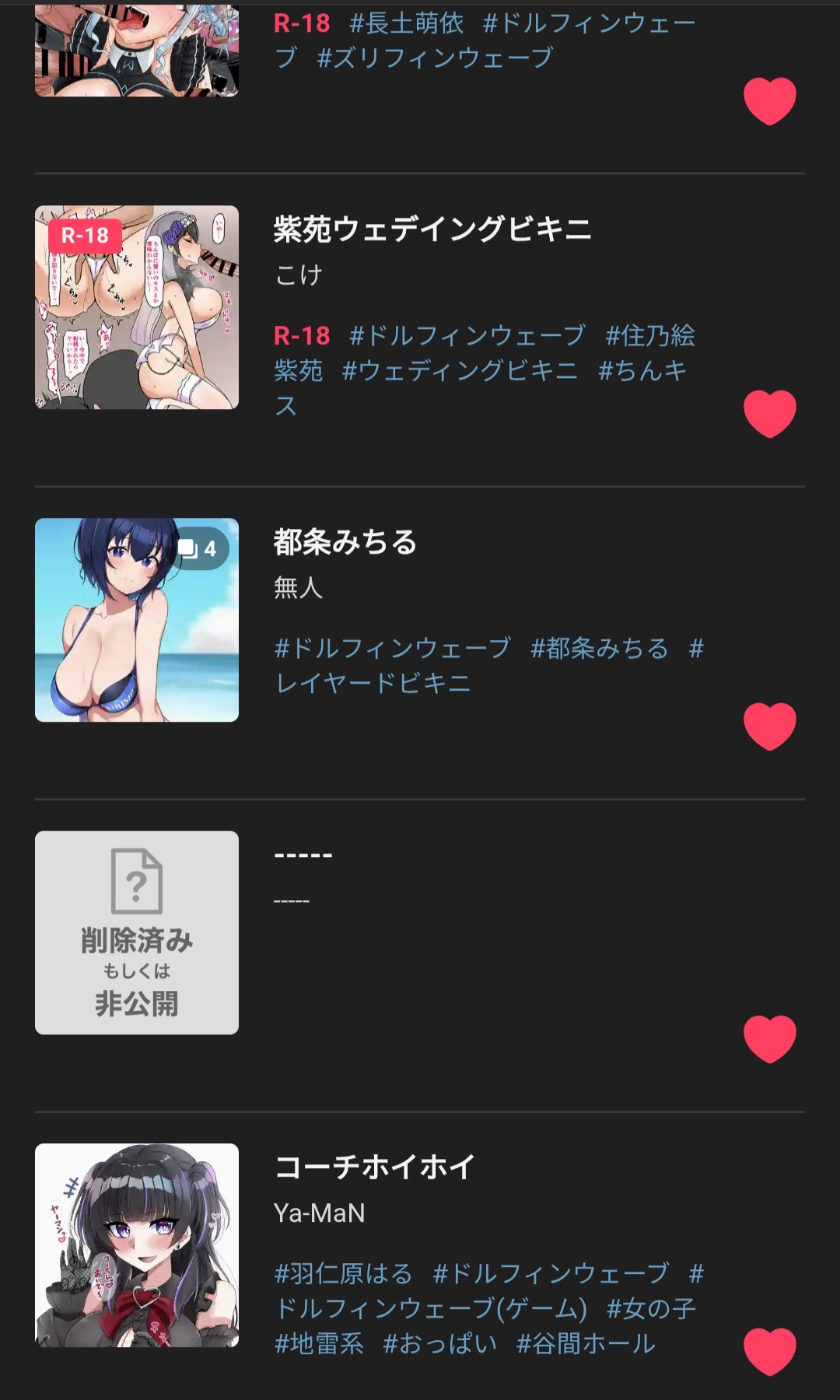Open the #ドルフィンウェーブ(ゲーム) tag
This screenshot has height=1400, width=840.
[x=432, y=1308]
